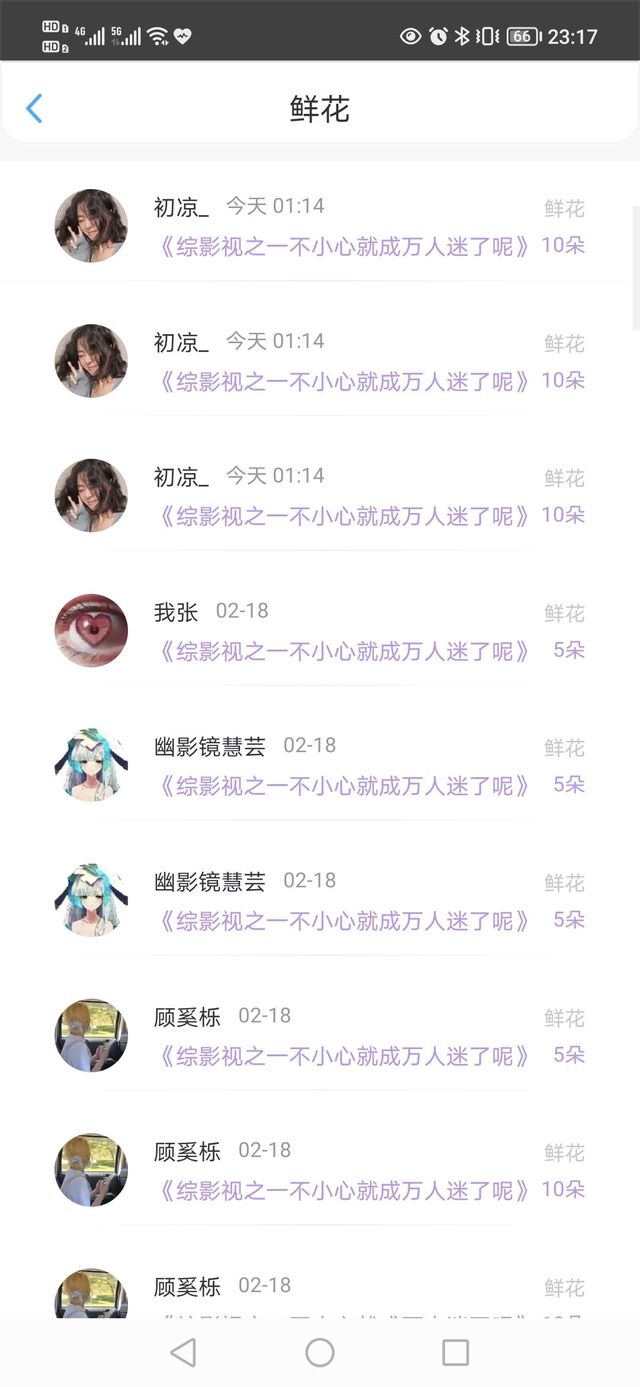This screenshot has height=1387, width=640.
Task: Go back using the blue arrow
Action: pos(34,108)
